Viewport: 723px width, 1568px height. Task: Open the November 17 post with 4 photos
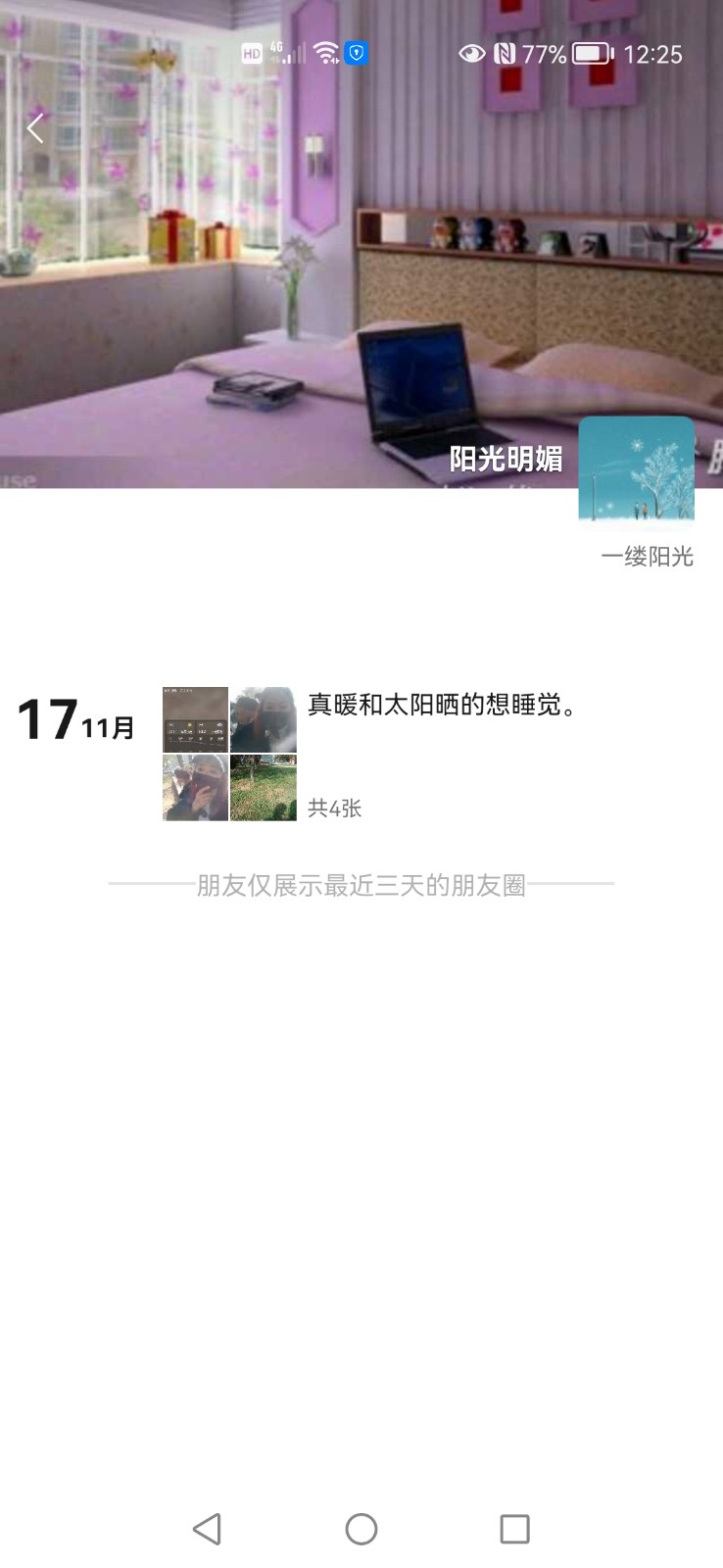(229, 754)
